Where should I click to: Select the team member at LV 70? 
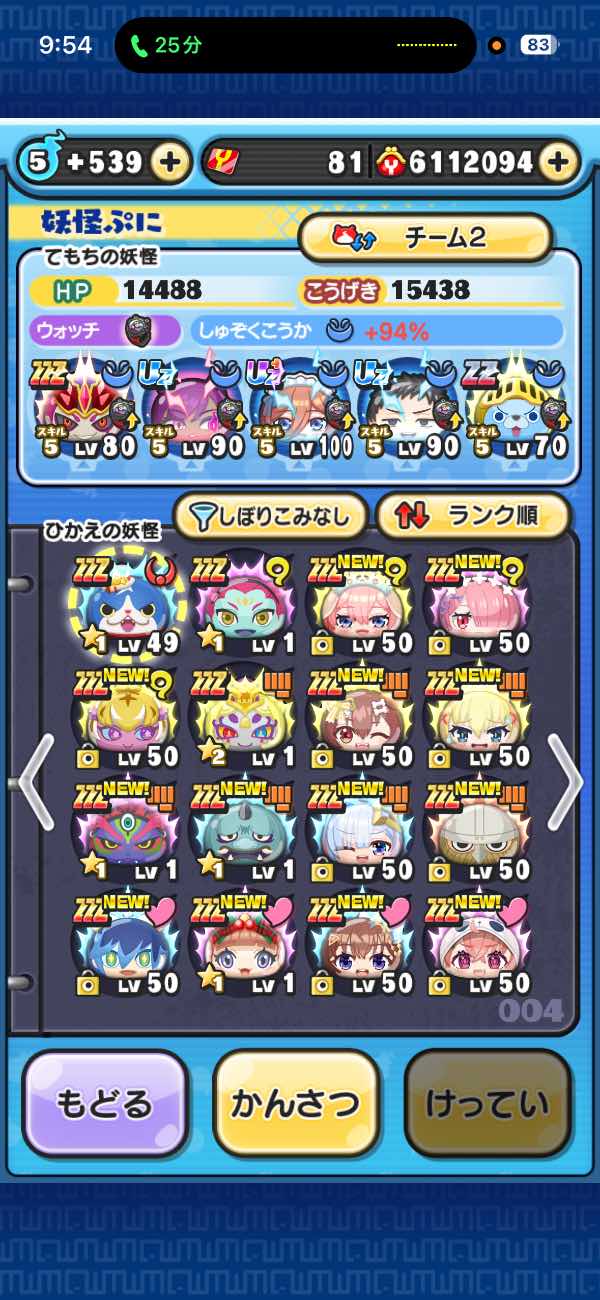(x=517, y=408)
